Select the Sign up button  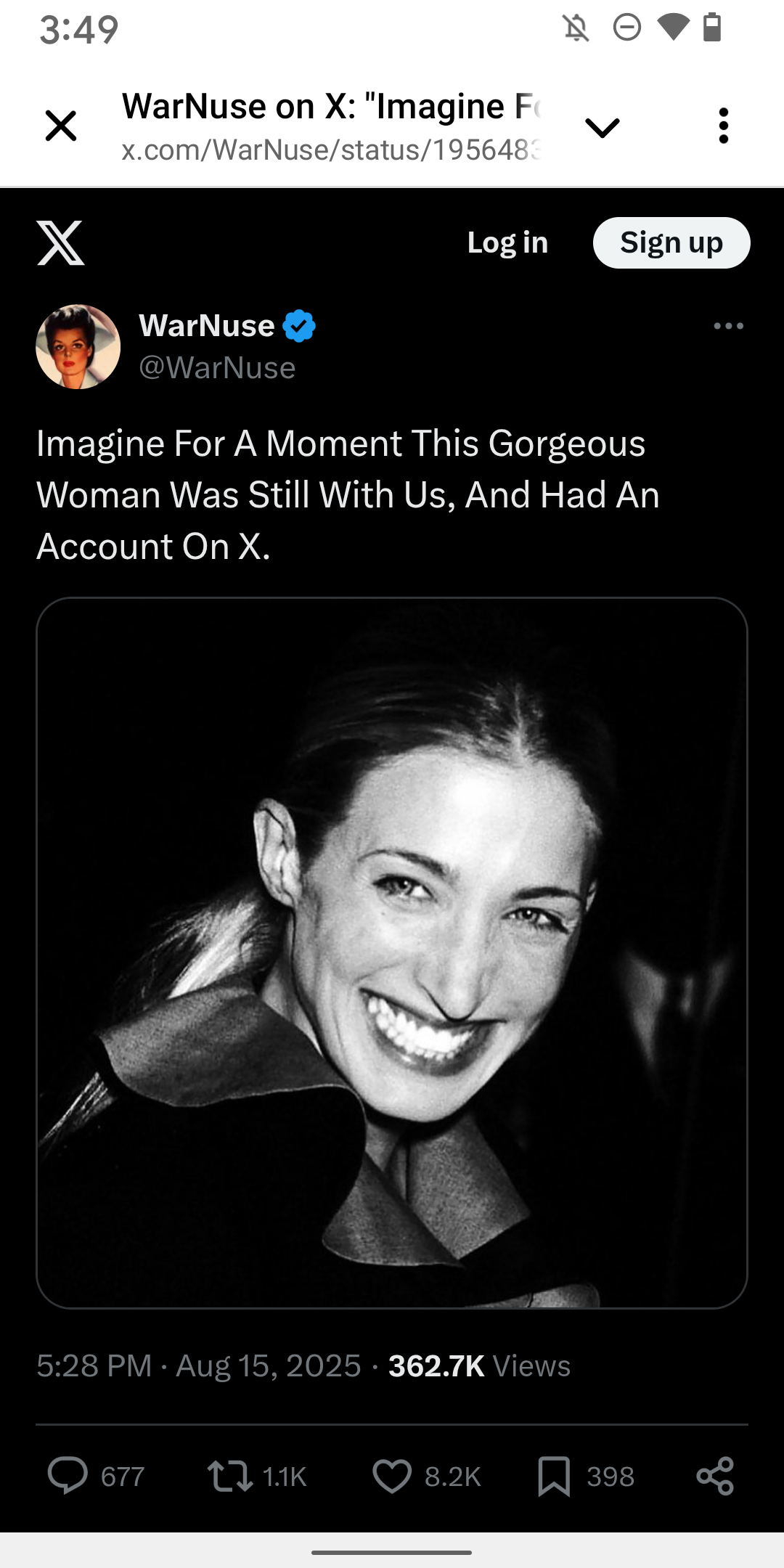[671, 243]
